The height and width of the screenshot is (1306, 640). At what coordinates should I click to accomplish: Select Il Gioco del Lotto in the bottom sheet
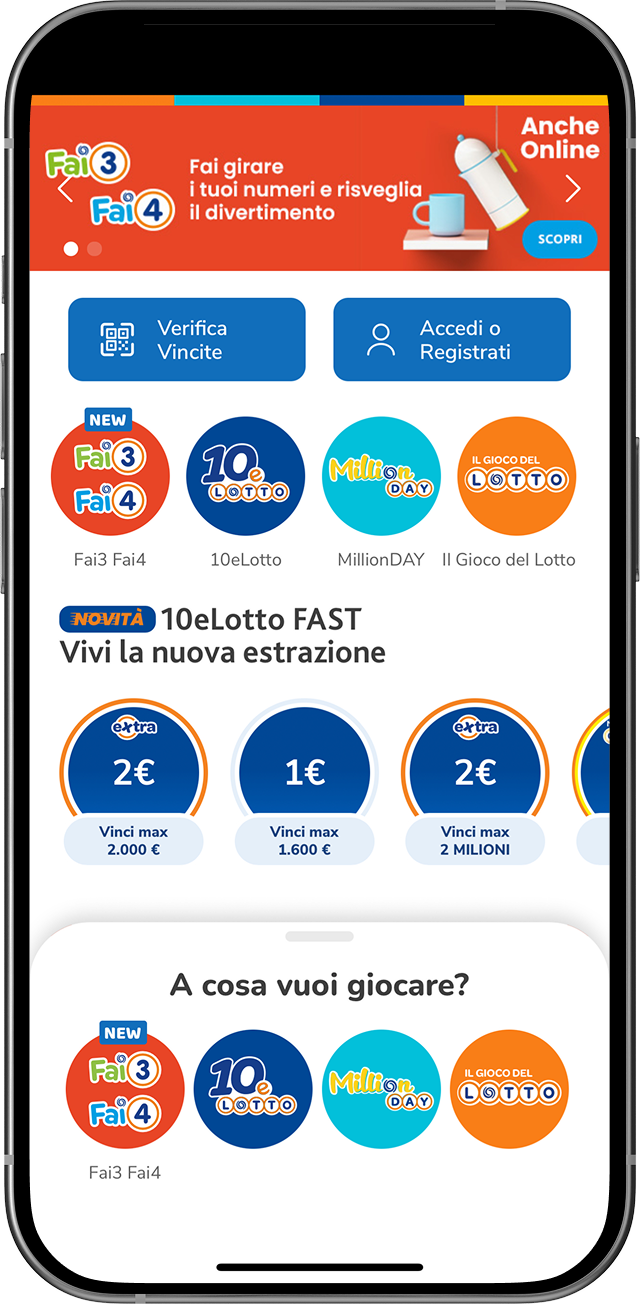[510, 1089]
